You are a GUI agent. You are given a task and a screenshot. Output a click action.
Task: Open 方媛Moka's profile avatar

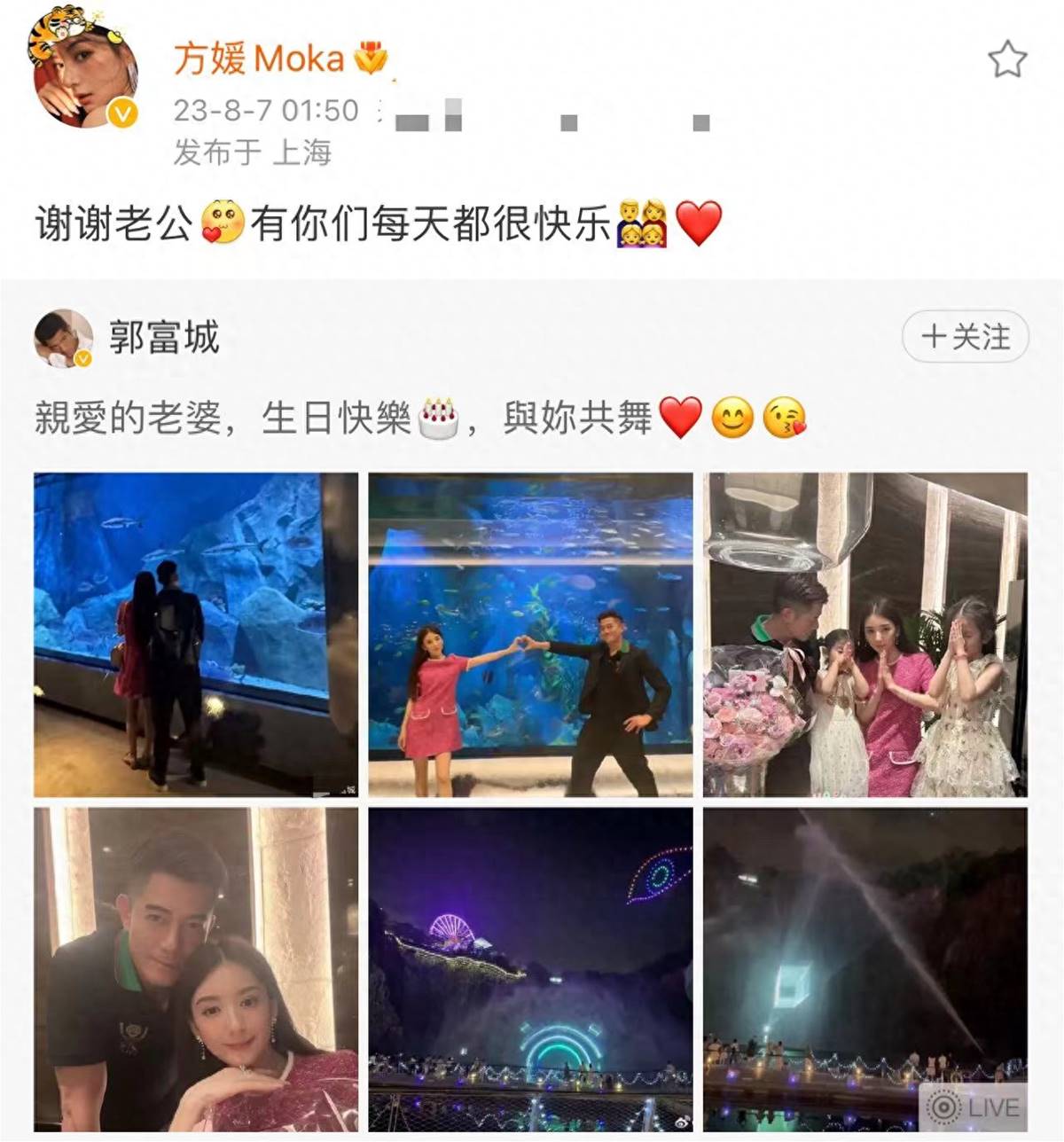coord(85,74)
